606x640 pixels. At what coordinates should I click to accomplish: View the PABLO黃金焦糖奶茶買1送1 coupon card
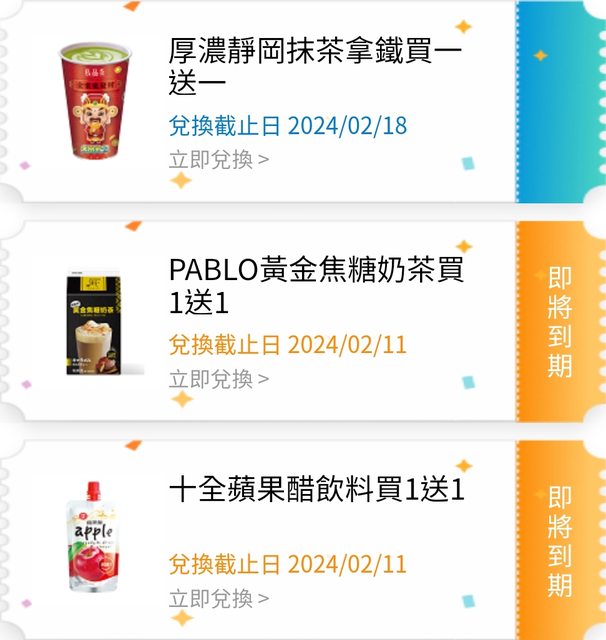point(316,284)
